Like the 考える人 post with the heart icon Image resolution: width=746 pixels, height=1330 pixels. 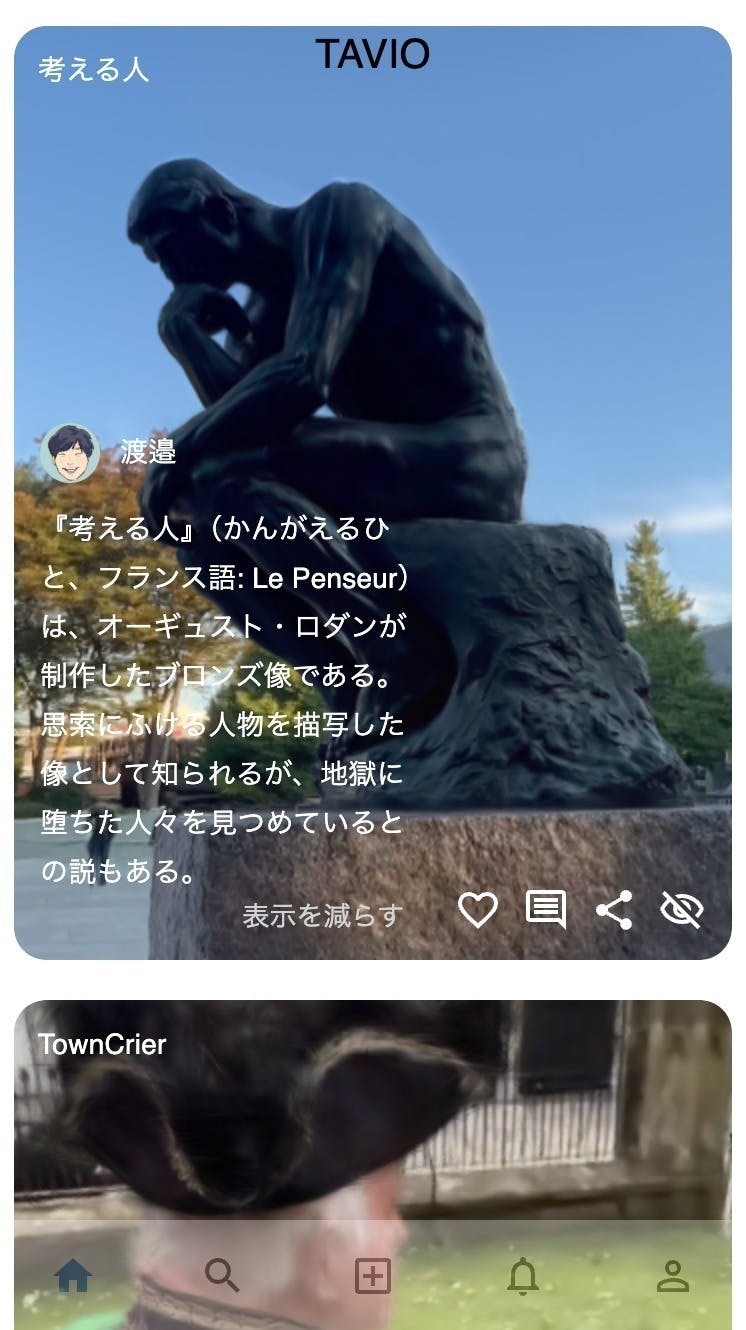tap(480, 909)
